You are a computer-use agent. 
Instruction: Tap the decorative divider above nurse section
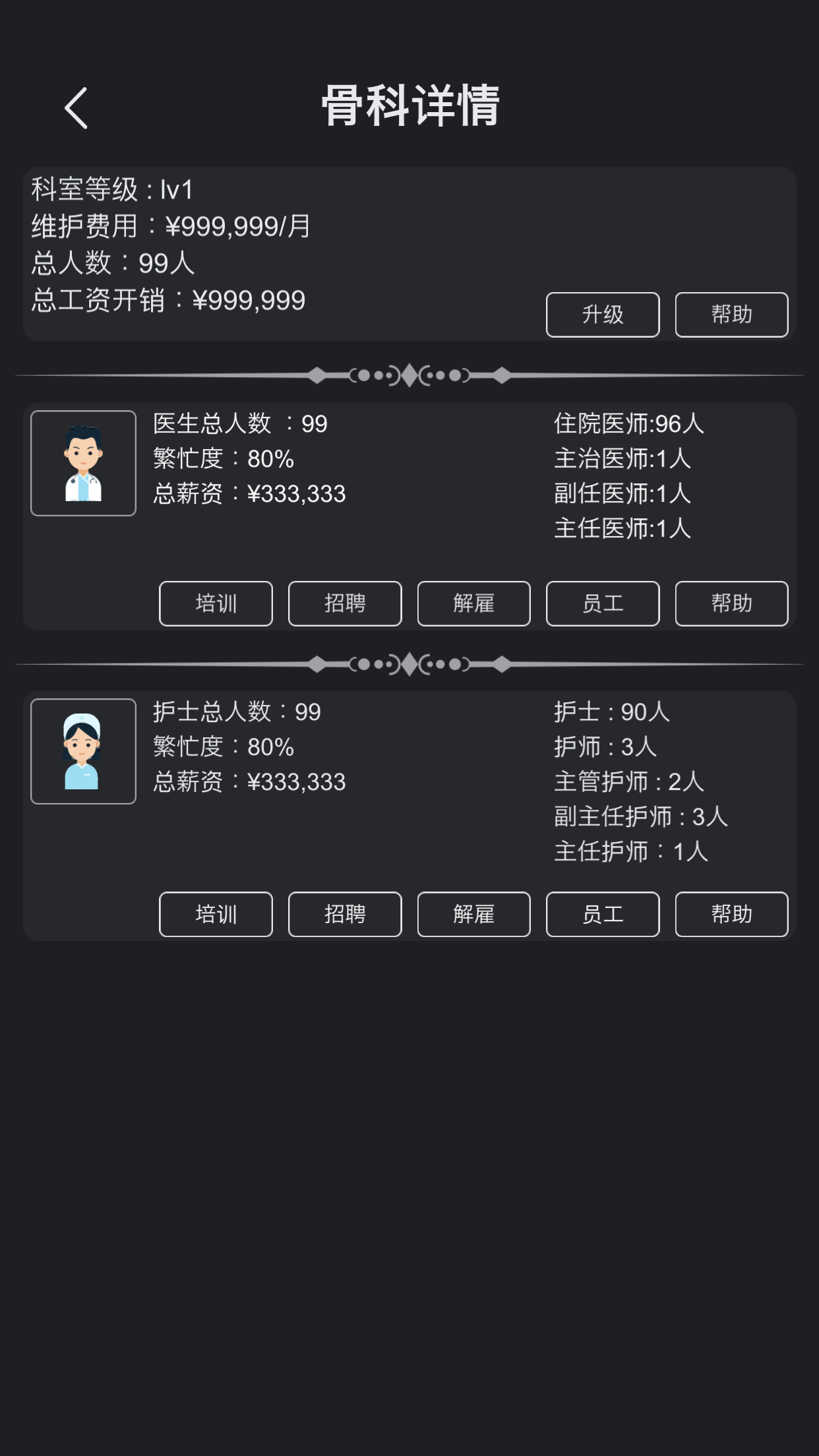(409, 663)
